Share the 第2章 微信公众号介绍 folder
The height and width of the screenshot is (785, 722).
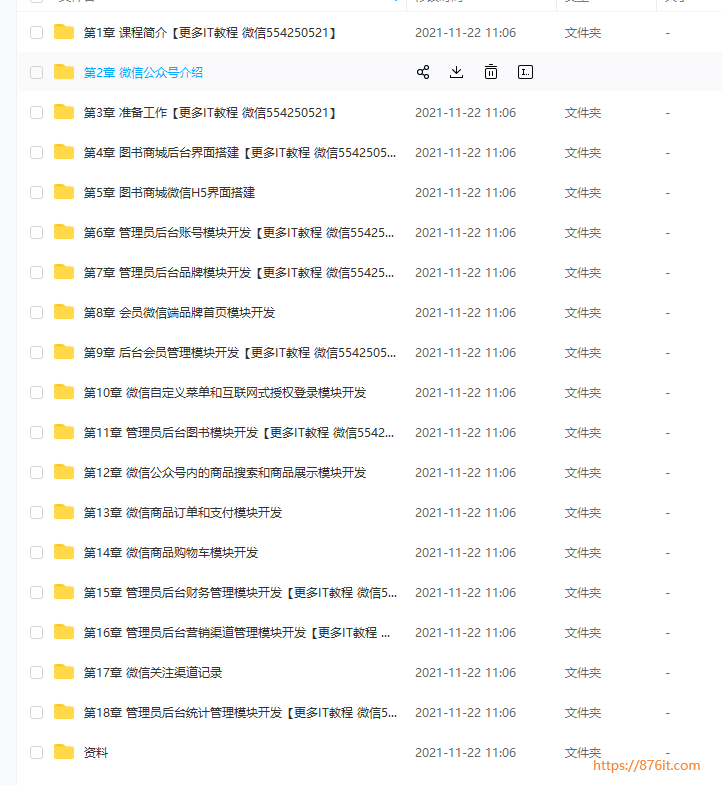(423, 72)
